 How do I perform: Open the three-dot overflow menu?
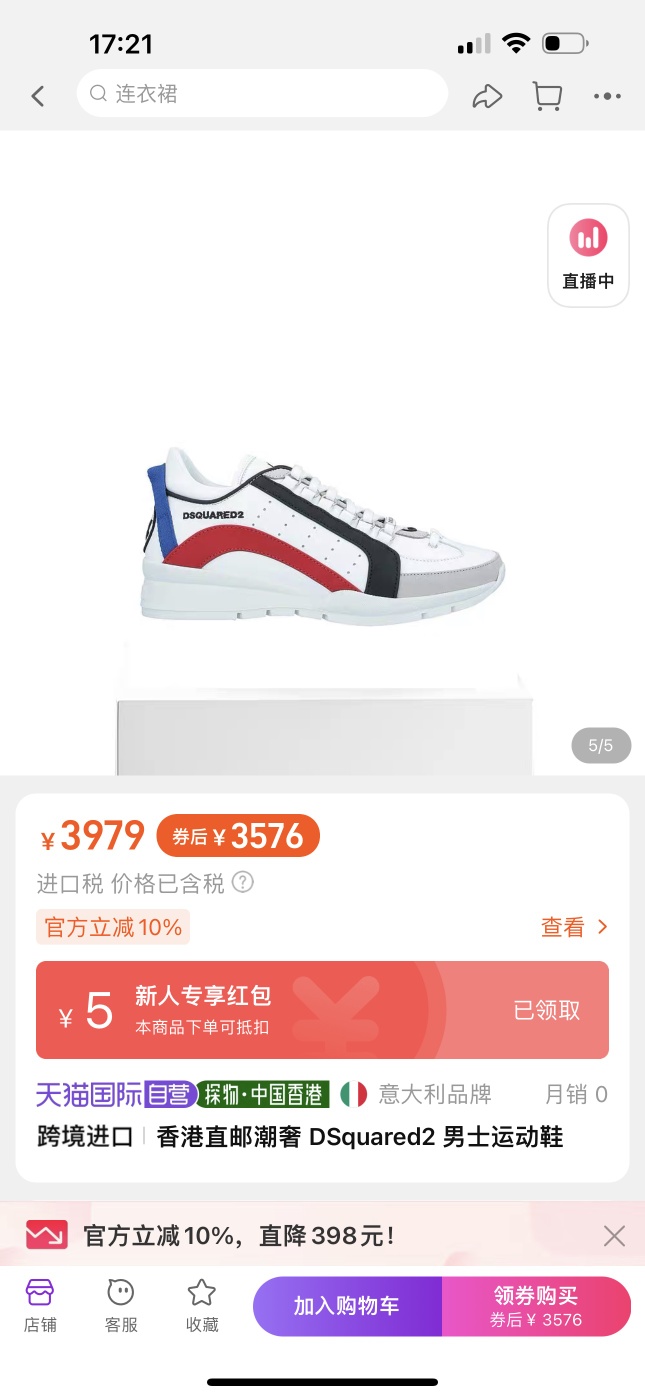607,96
